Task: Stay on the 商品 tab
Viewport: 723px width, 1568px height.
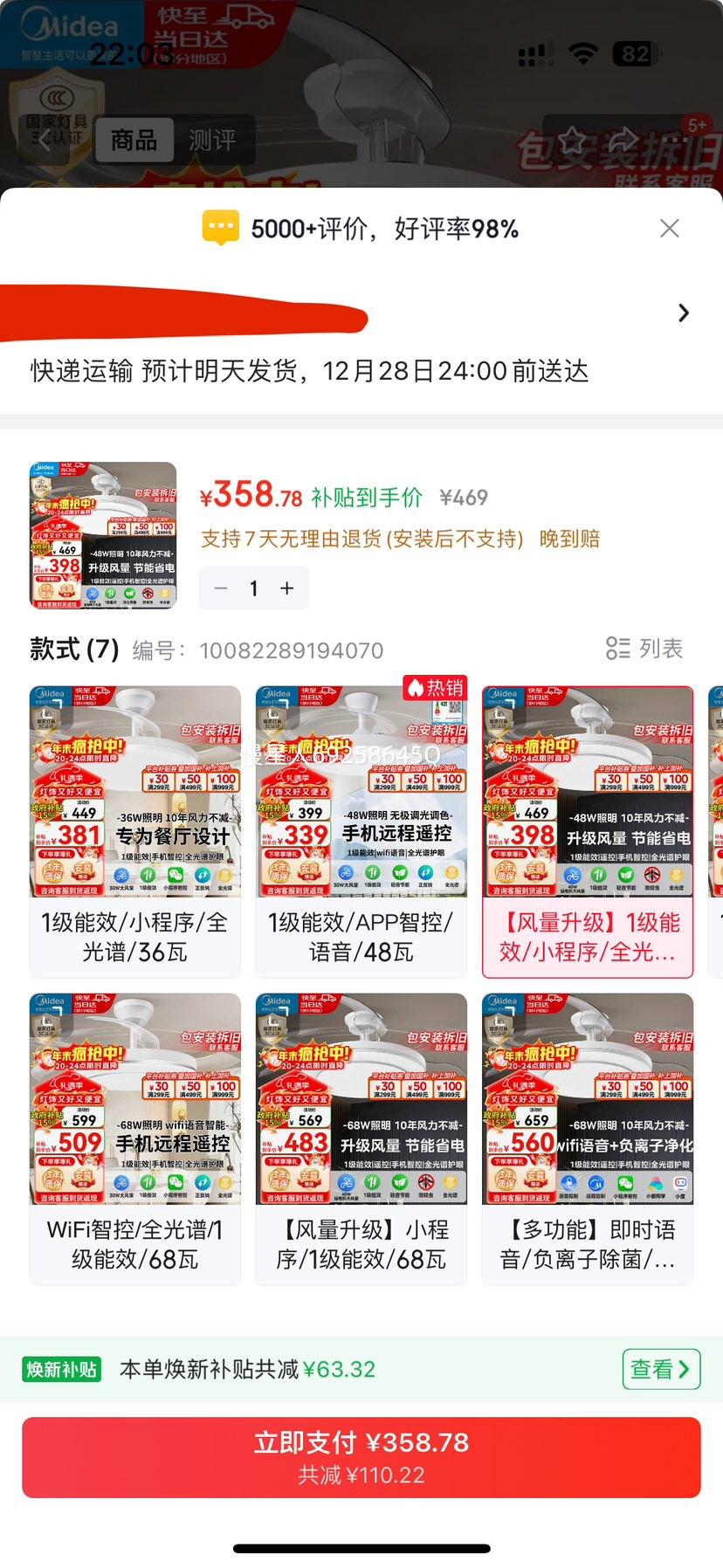Action: point(134,141)
